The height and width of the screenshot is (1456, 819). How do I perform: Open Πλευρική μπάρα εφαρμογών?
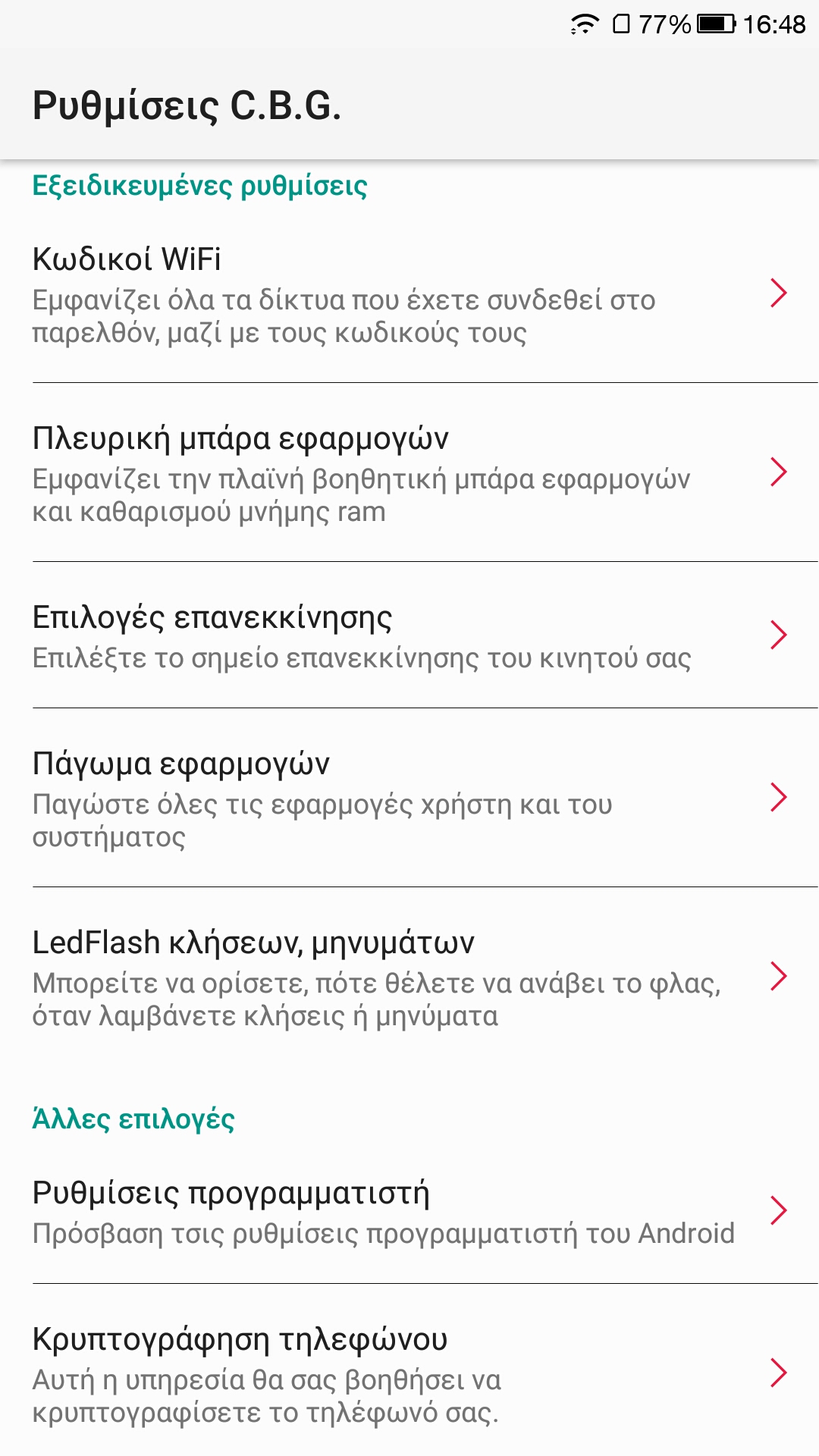[409, 472]
